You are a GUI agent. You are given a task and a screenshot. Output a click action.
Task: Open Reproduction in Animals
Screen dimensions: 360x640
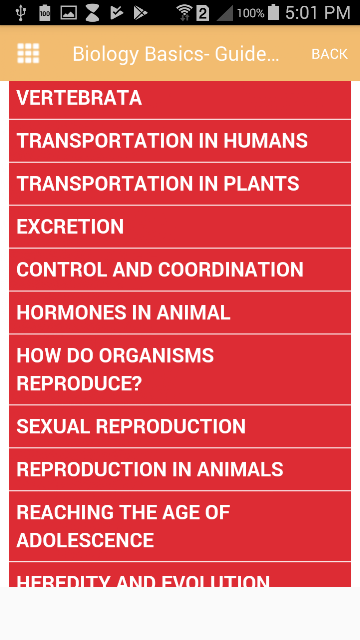click(x=180, y=469)
